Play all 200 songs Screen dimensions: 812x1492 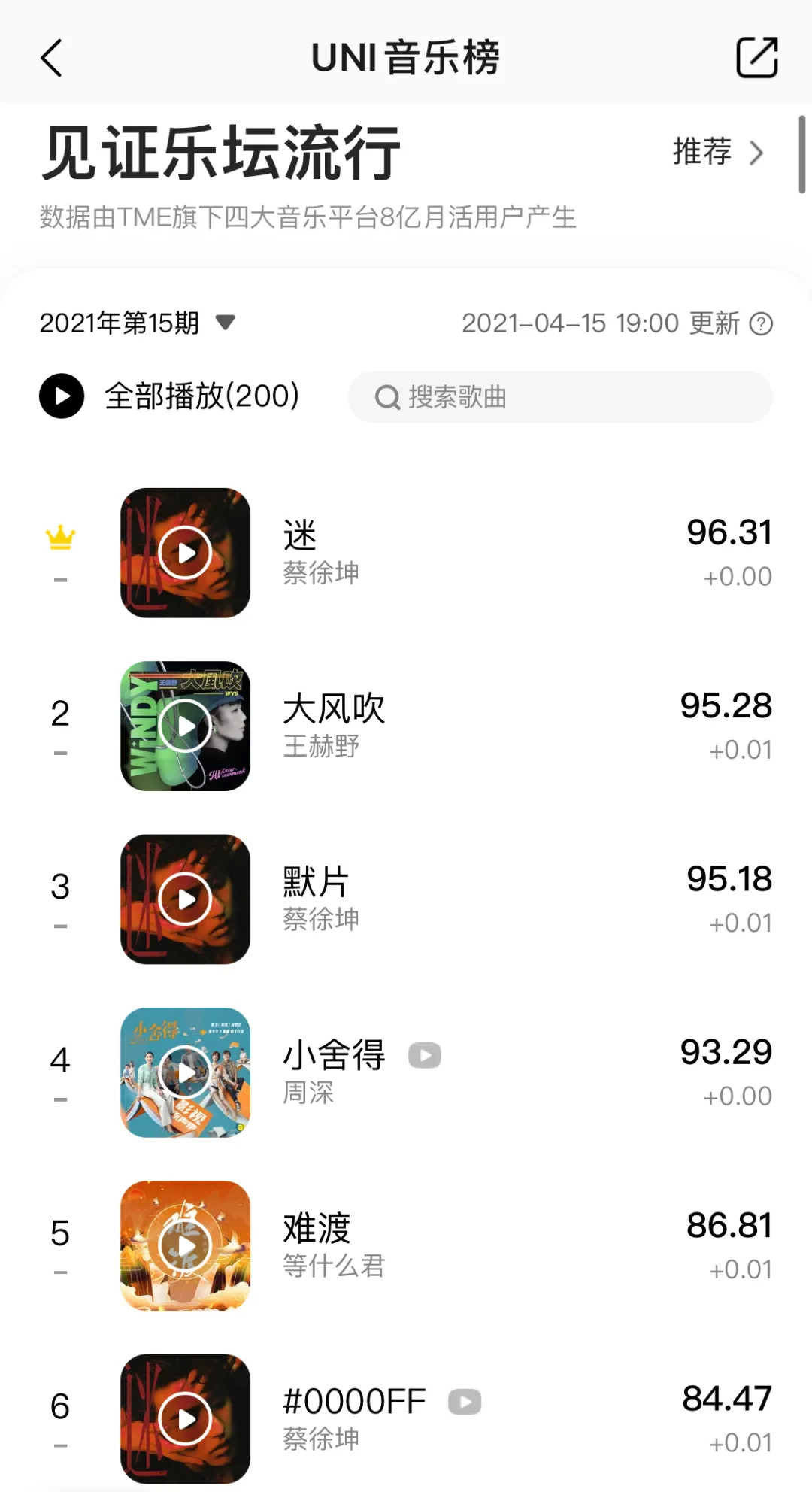click(x=62, y=396)
